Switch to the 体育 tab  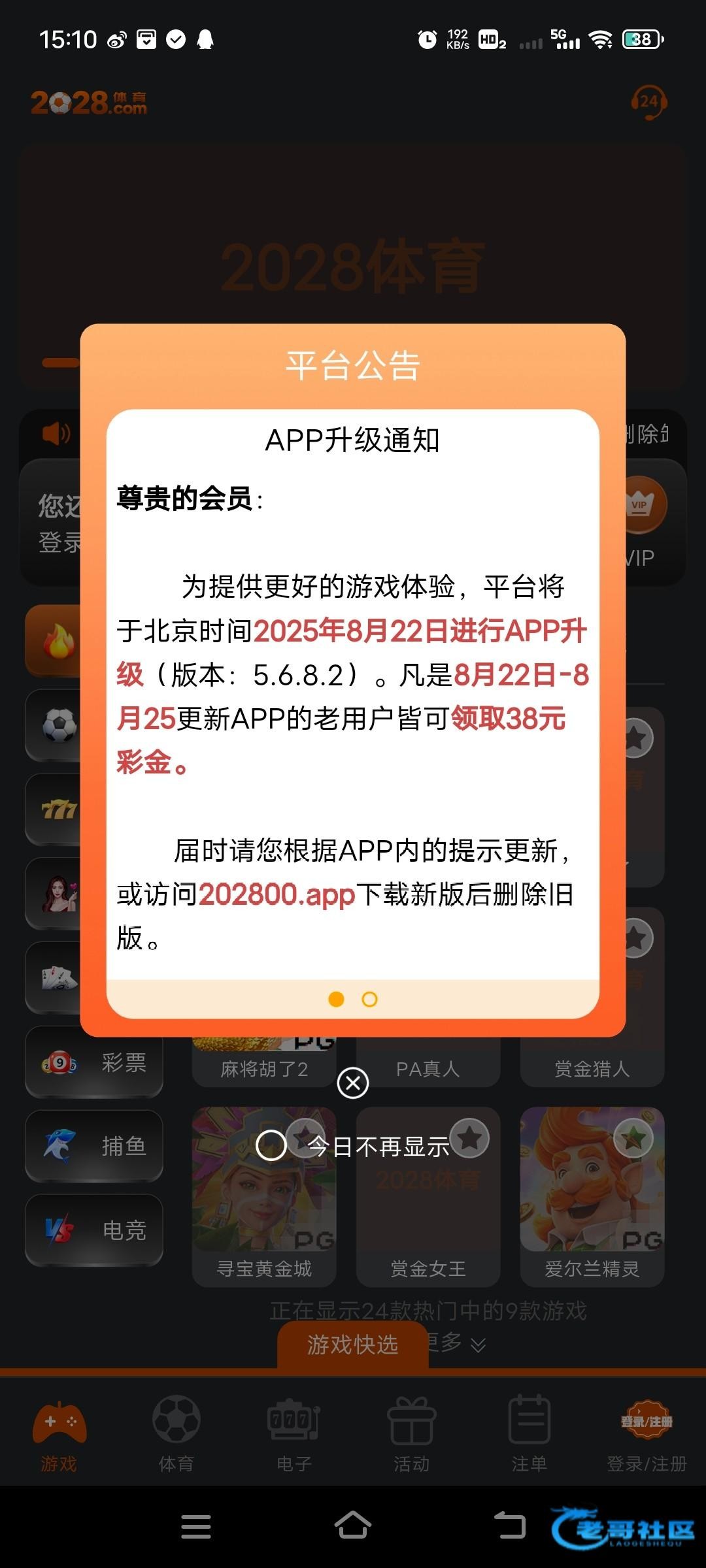[x=176, y=1435]
